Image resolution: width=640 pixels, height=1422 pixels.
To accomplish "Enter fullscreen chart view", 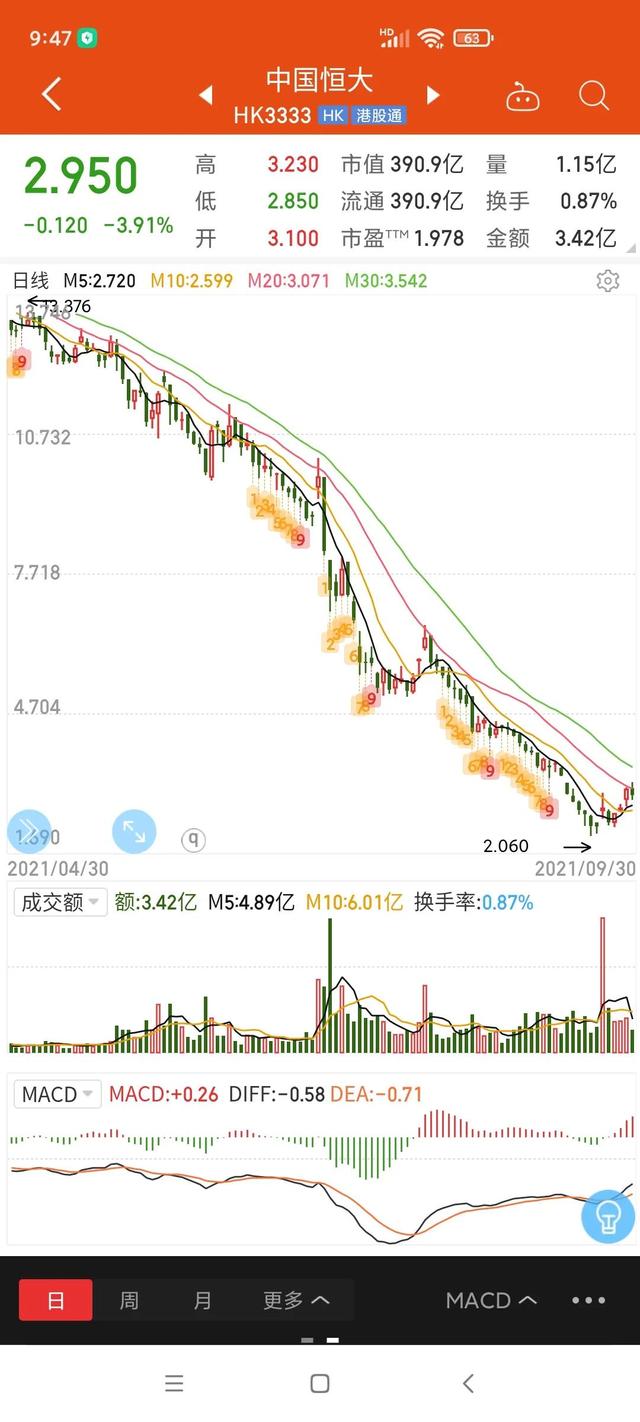I will click(x=134, y=831).
